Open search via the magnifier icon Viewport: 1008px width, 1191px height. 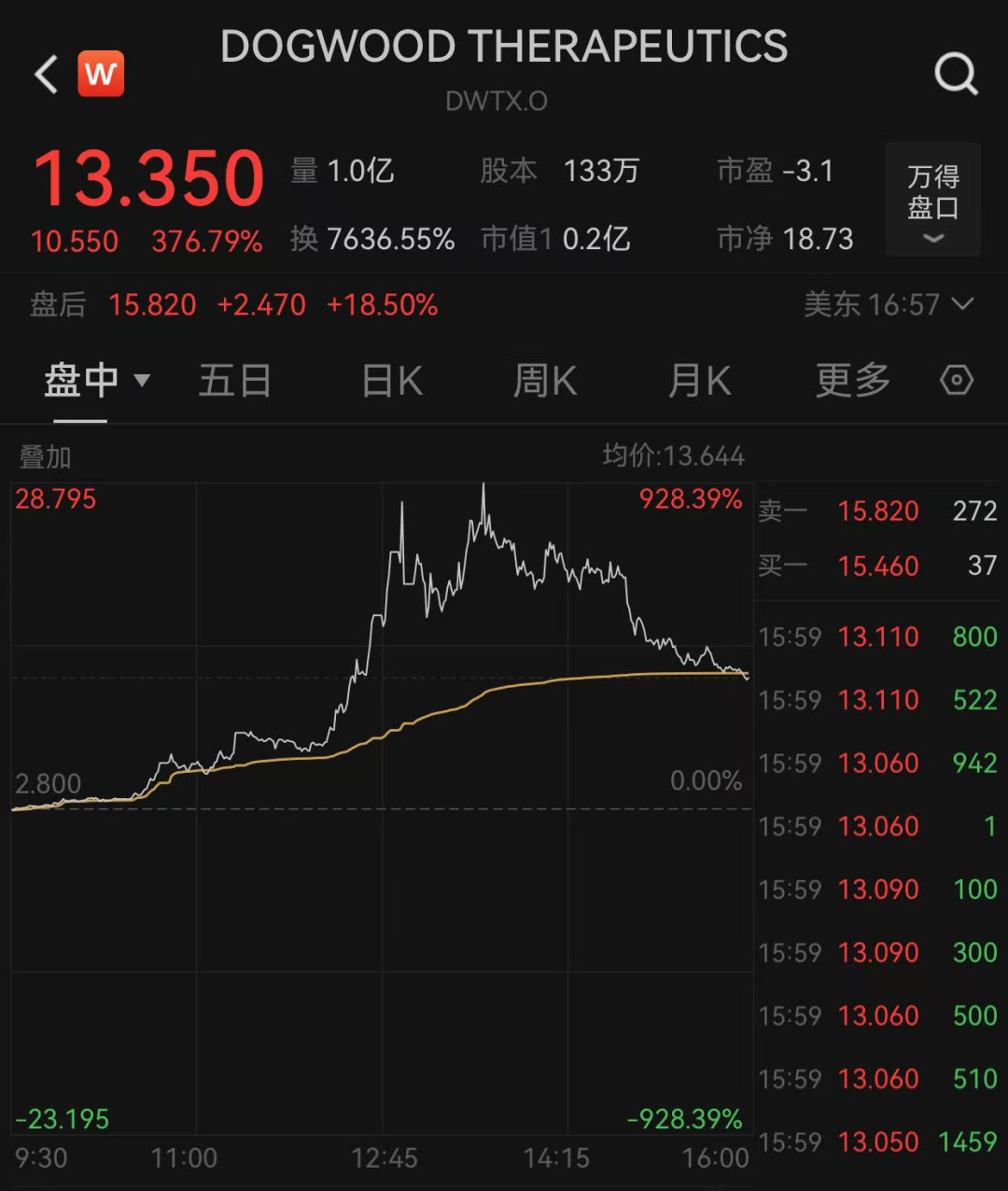956,73
